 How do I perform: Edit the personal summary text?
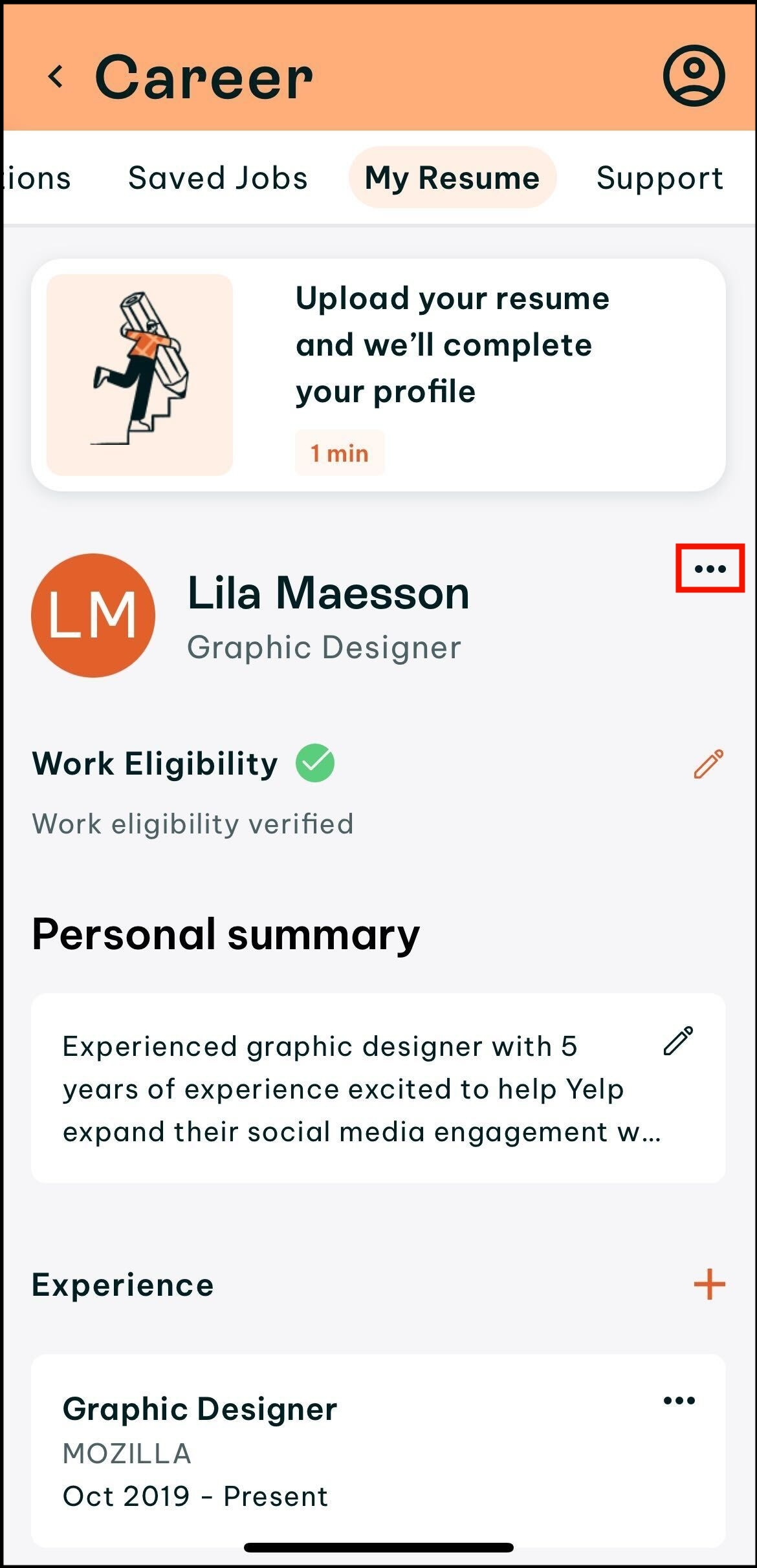[x=678, y=1041]
